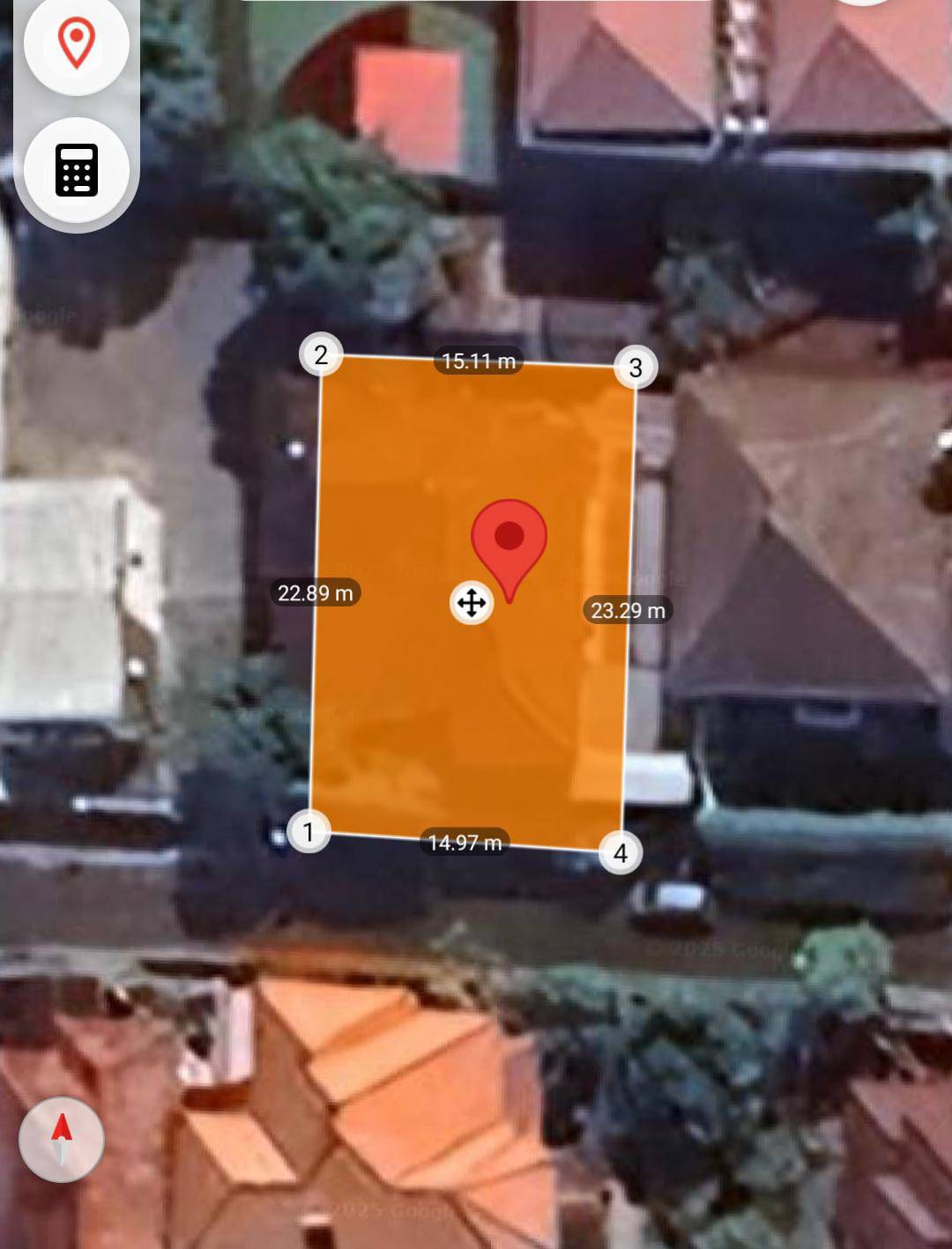Tap the location pin button
This screenshot has width=952, height=1249.
click(x=77, y=42)
